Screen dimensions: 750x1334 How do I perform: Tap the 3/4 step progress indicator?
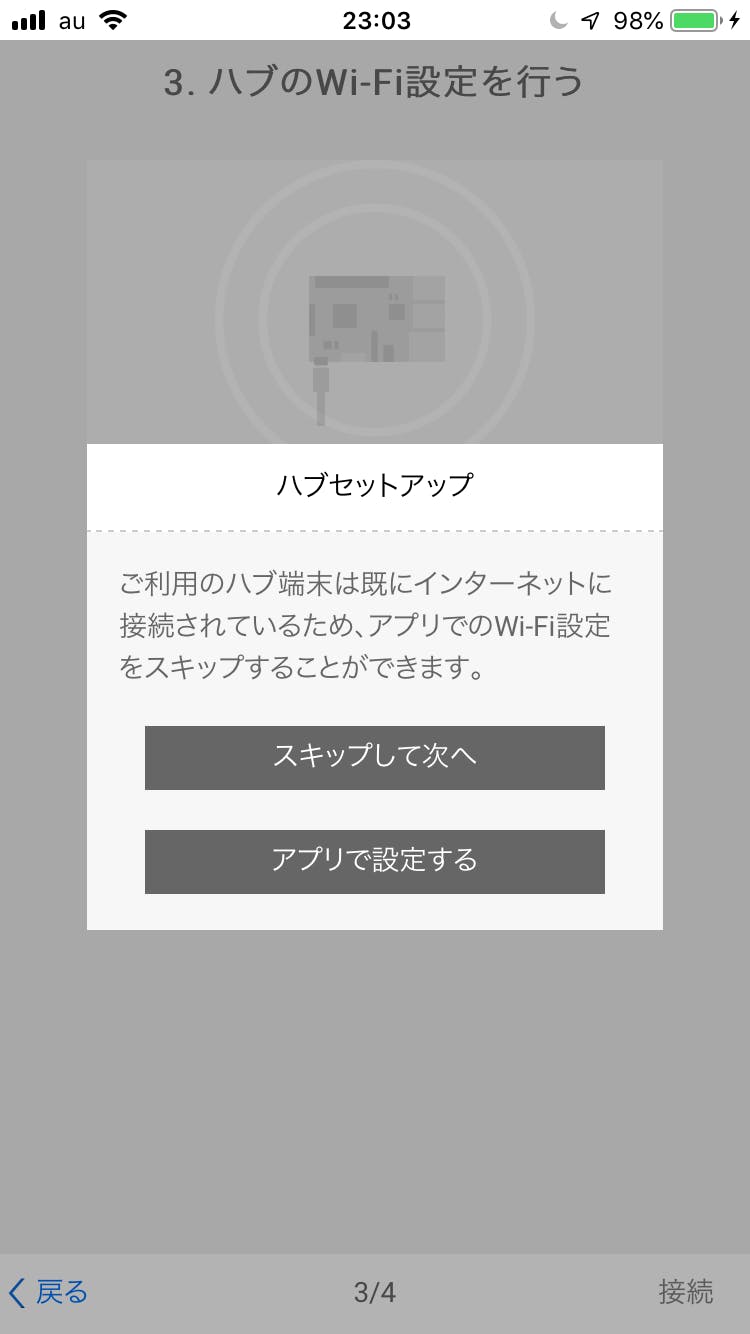374,1292
